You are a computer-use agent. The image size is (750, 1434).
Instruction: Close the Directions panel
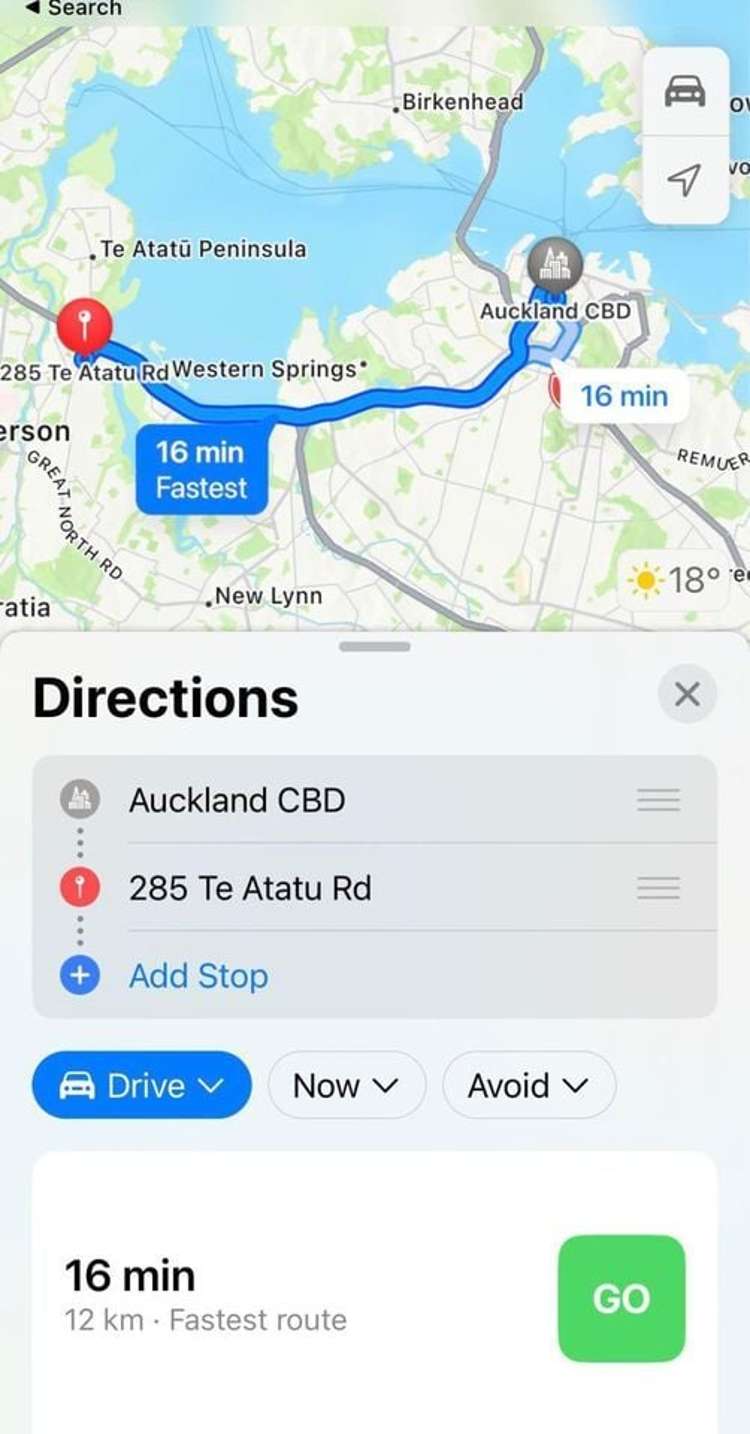687,693
